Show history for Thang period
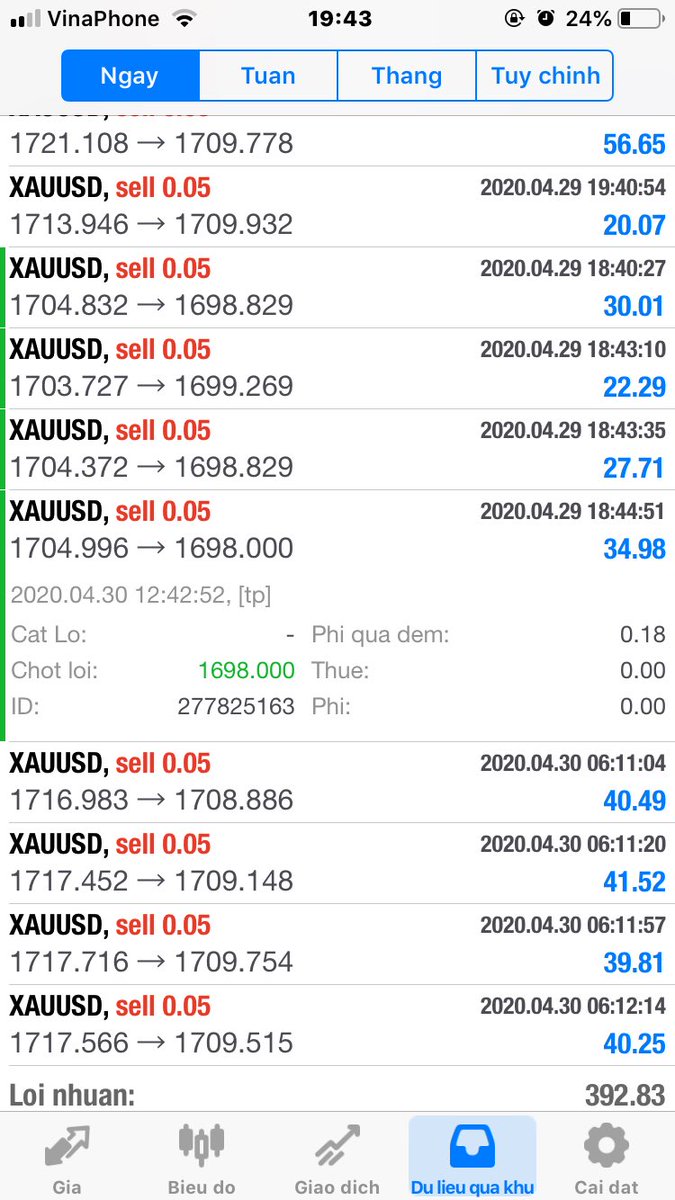Screen dimensions: 675x1200 click(406, 76)
